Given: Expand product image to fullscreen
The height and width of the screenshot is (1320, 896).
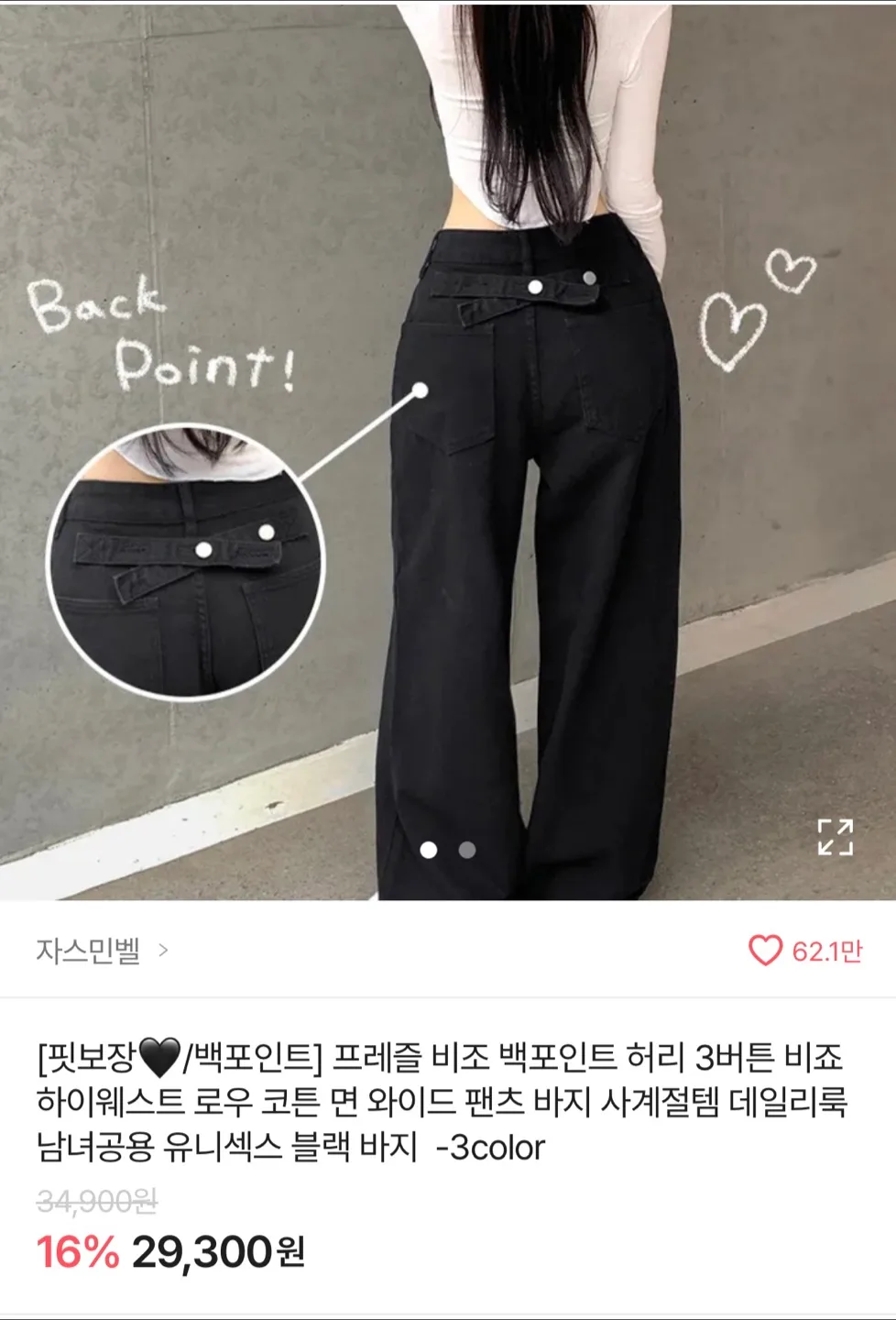Looking at the screenshot, I should click(835, 837).
